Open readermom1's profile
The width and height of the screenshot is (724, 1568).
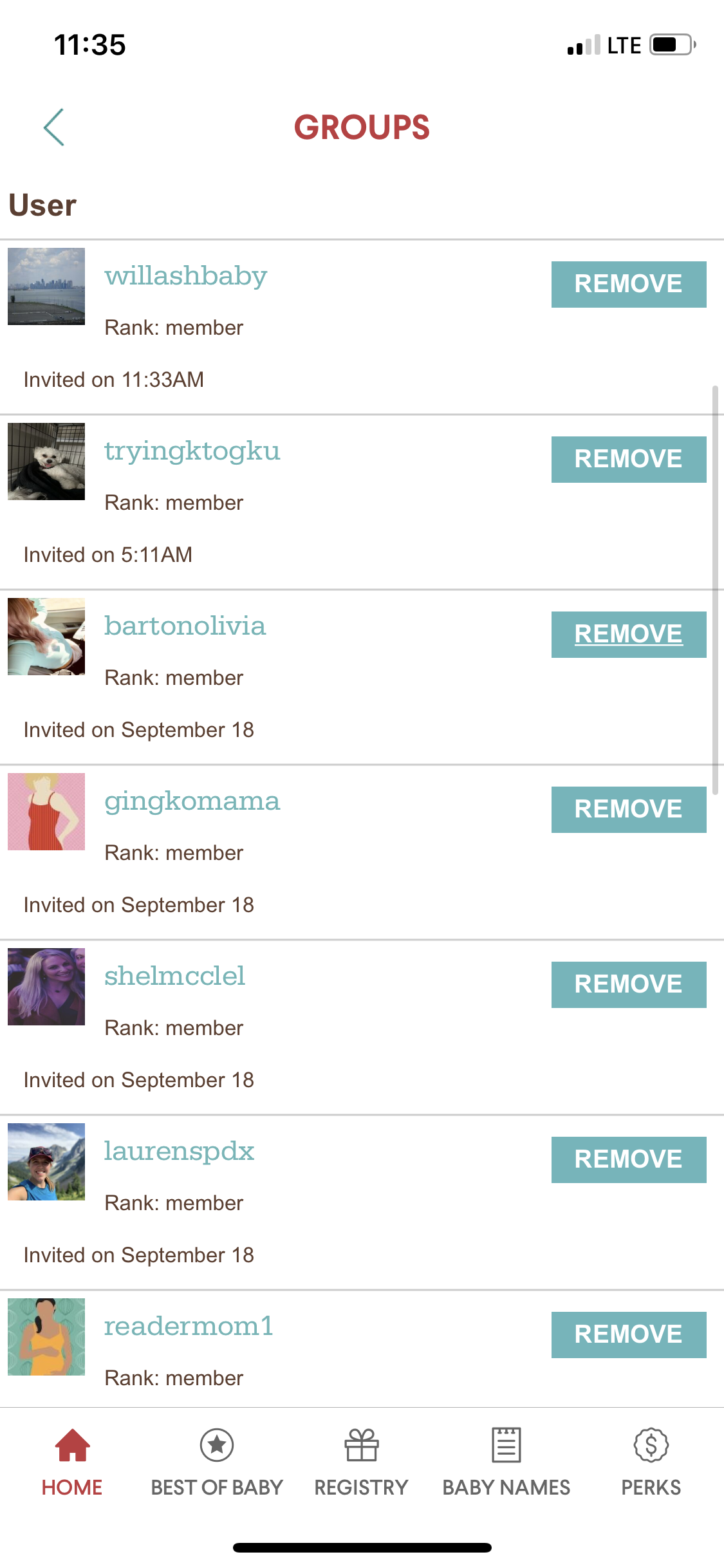pyautogui.click(x=189, y=1327)
